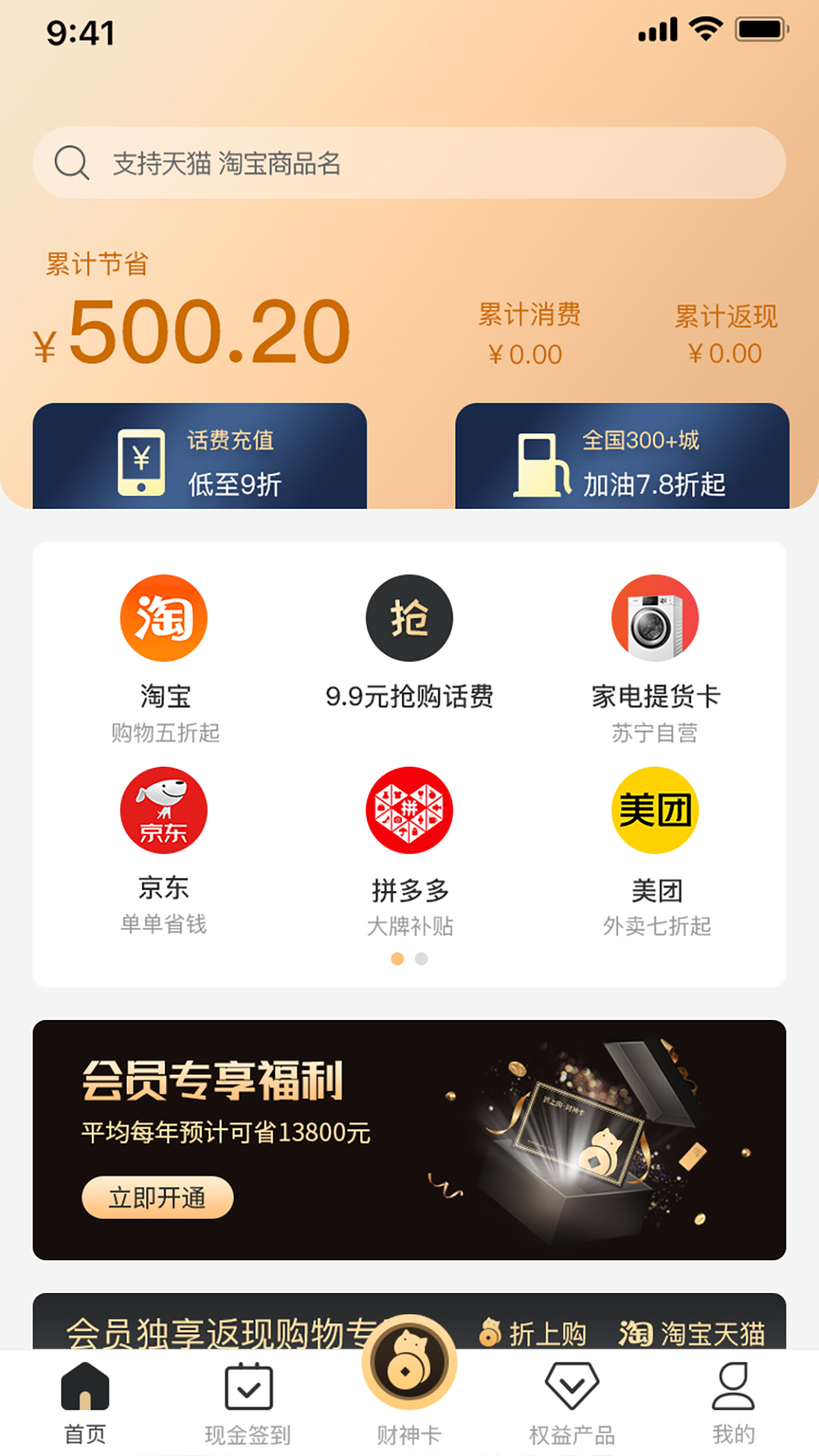
Task: Open 9.9元抢购话费
Action: tap(409, 642)
